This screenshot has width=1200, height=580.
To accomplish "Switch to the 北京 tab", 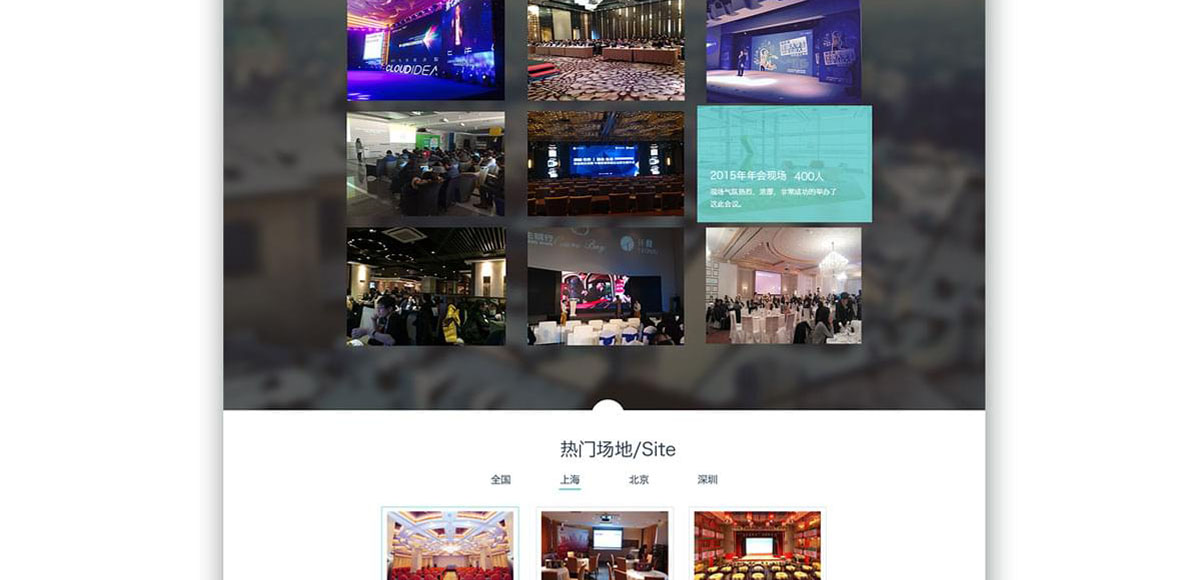I will 639,480.
